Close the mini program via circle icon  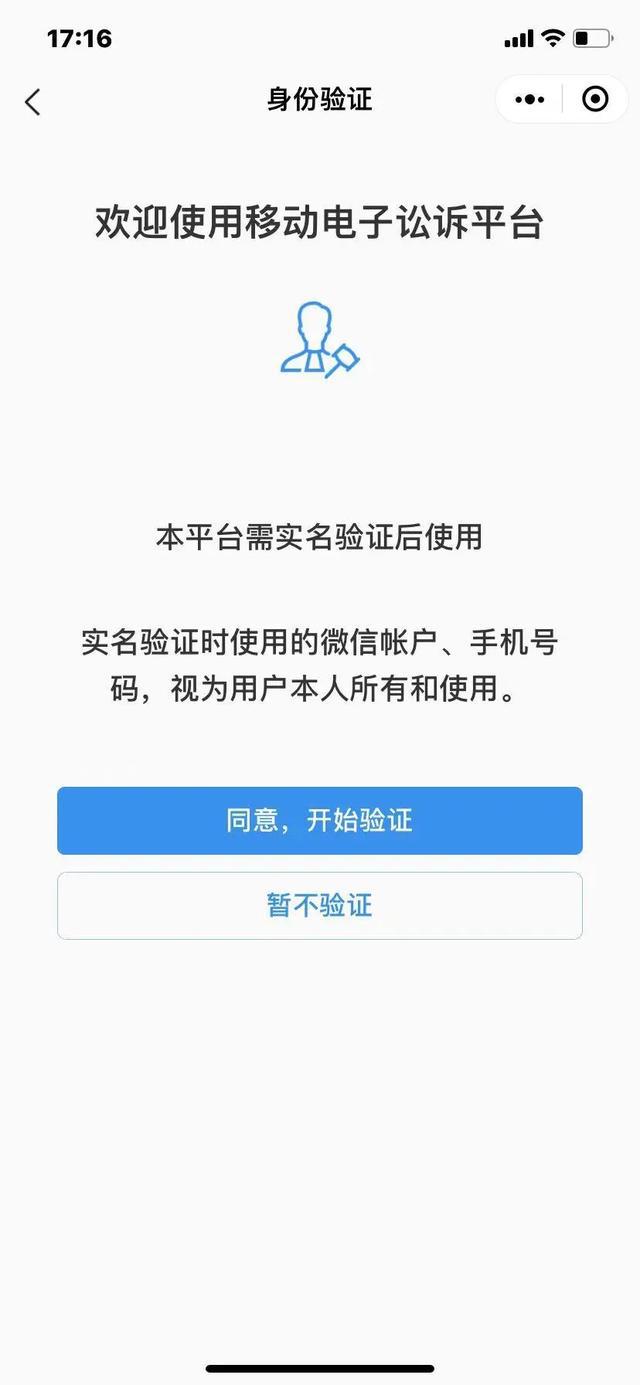click(595, 99)
